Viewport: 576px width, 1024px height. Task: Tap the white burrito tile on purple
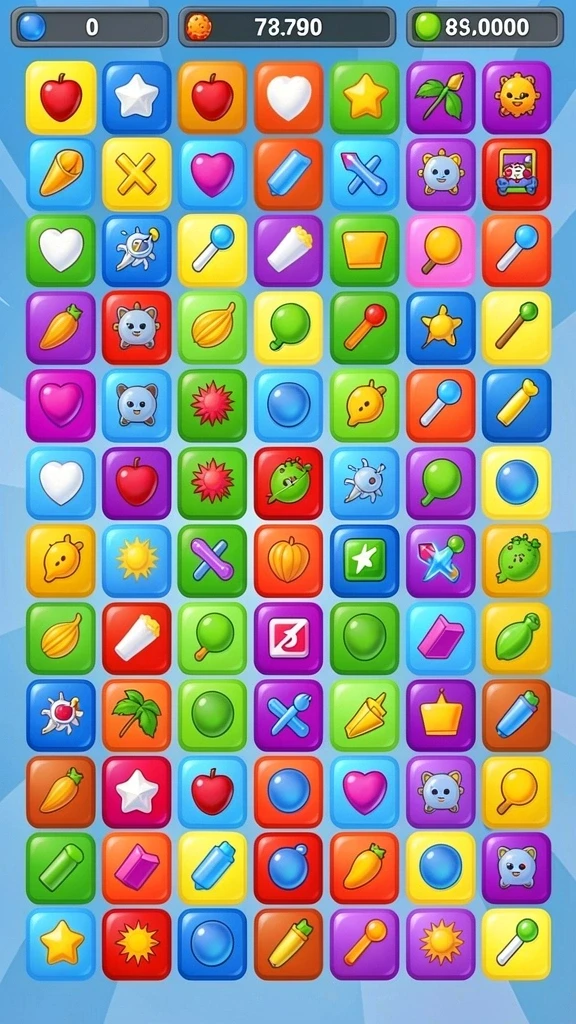pyautogui.click(x=289, y=251)
